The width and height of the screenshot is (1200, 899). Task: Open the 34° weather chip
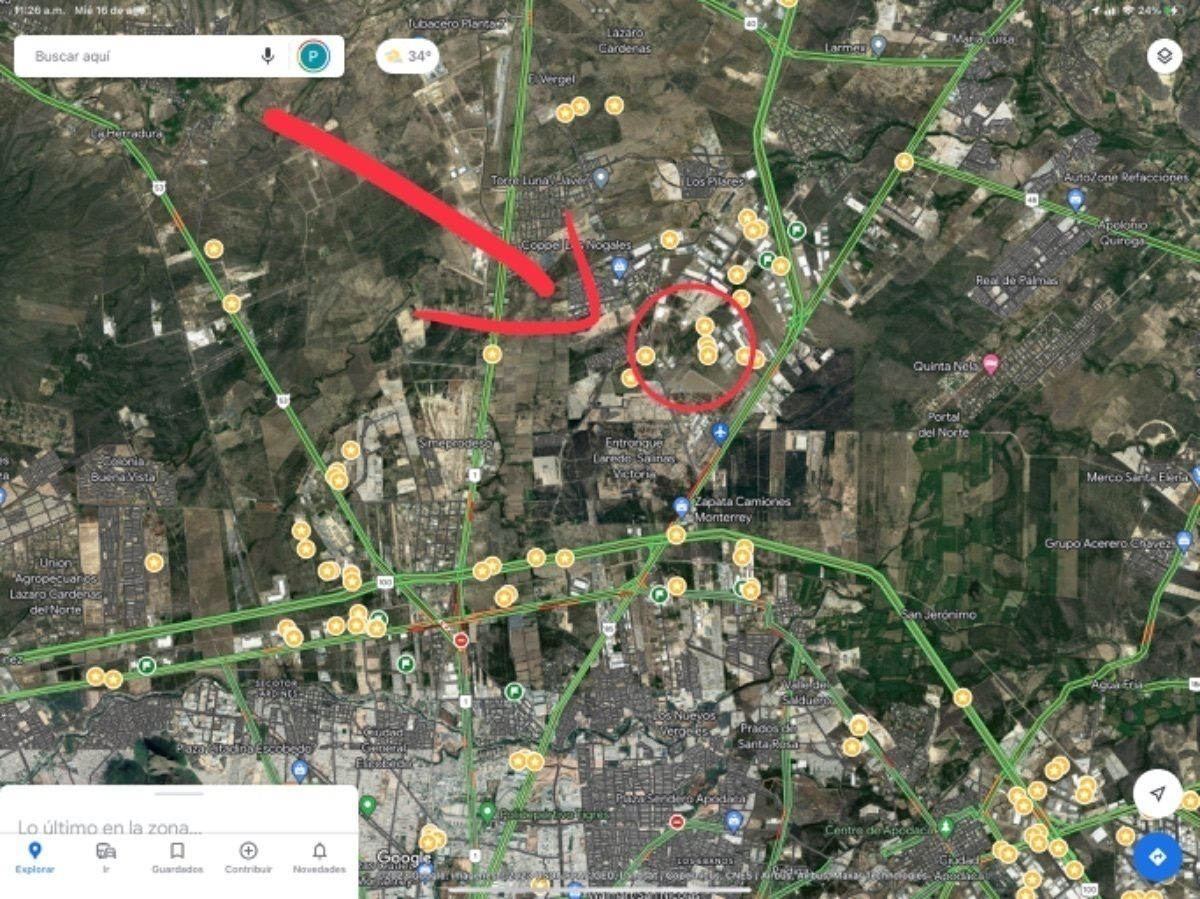point(407,57)
